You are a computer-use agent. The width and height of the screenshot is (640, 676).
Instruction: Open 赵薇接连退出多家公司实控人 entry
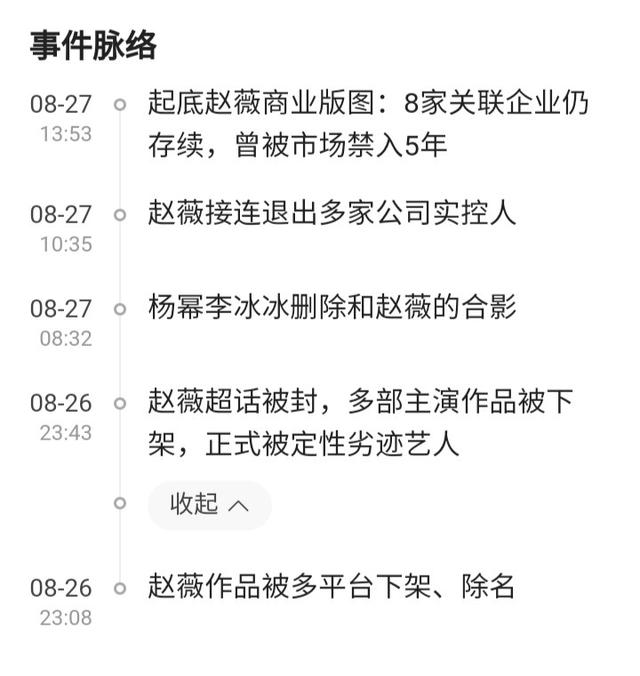[332, 213]
